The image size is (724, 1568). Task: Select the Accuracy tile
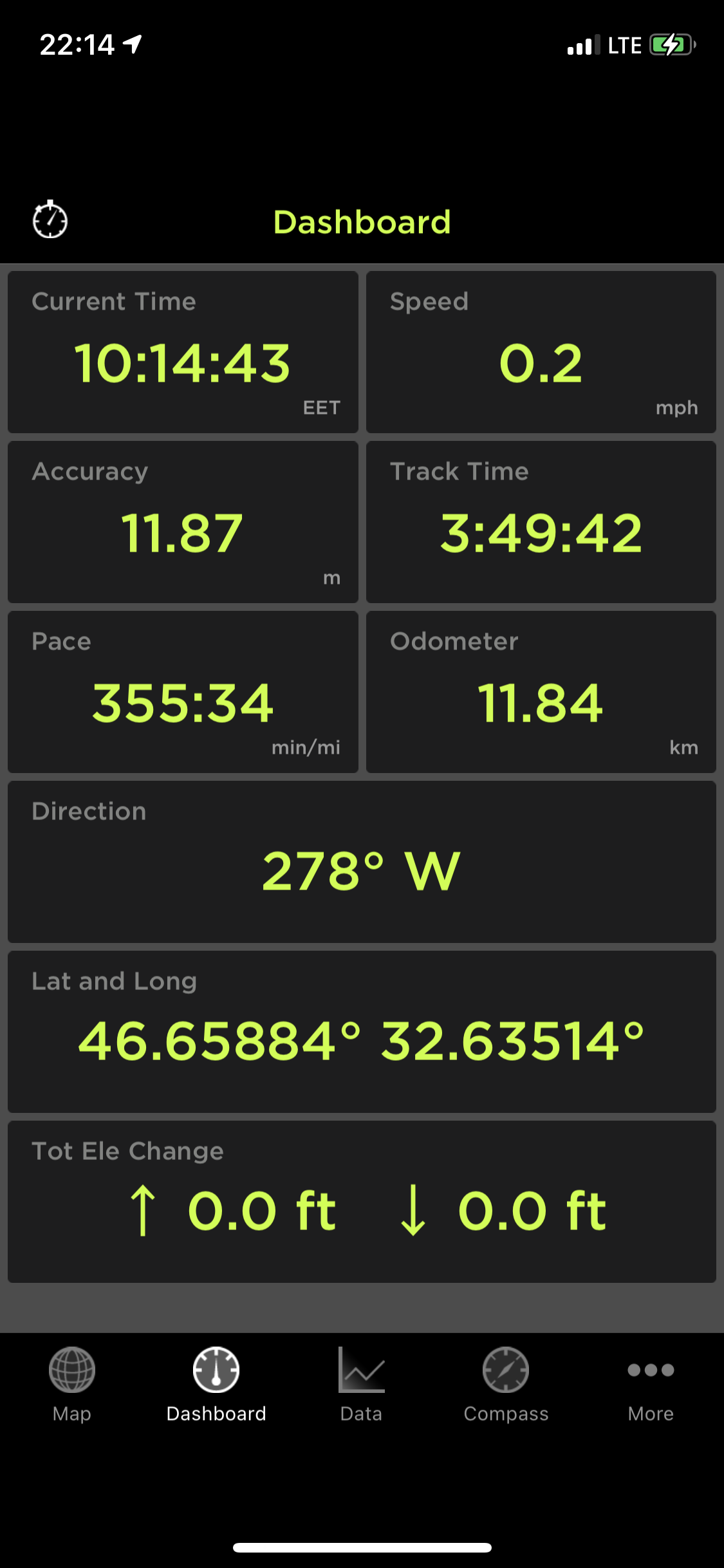183,522
